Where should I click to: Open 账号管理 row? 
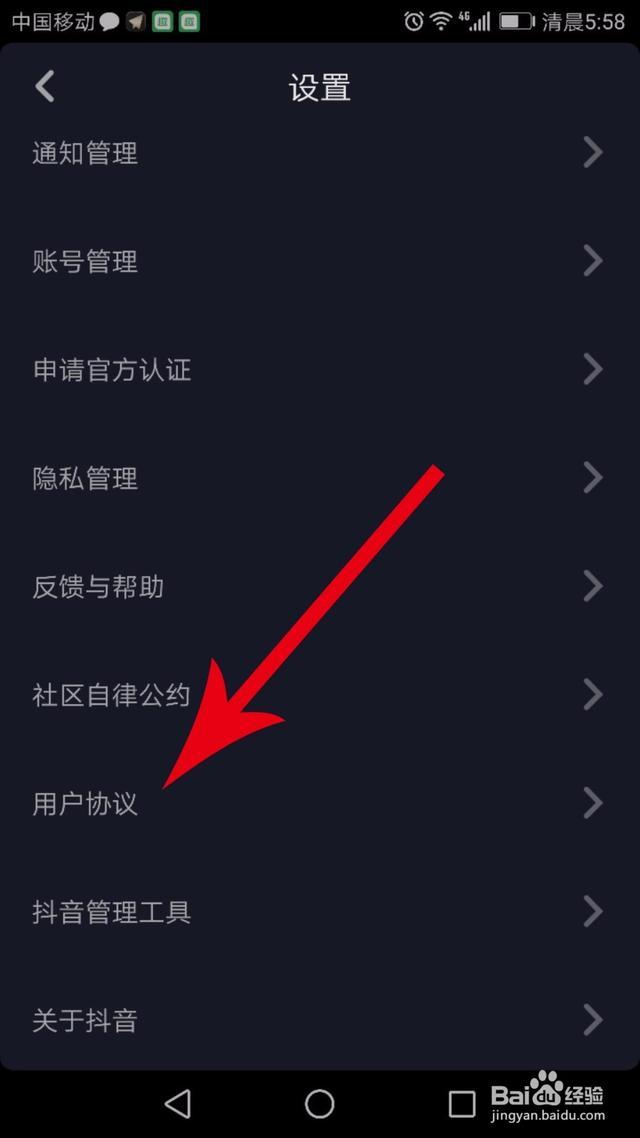coord(319,261)
